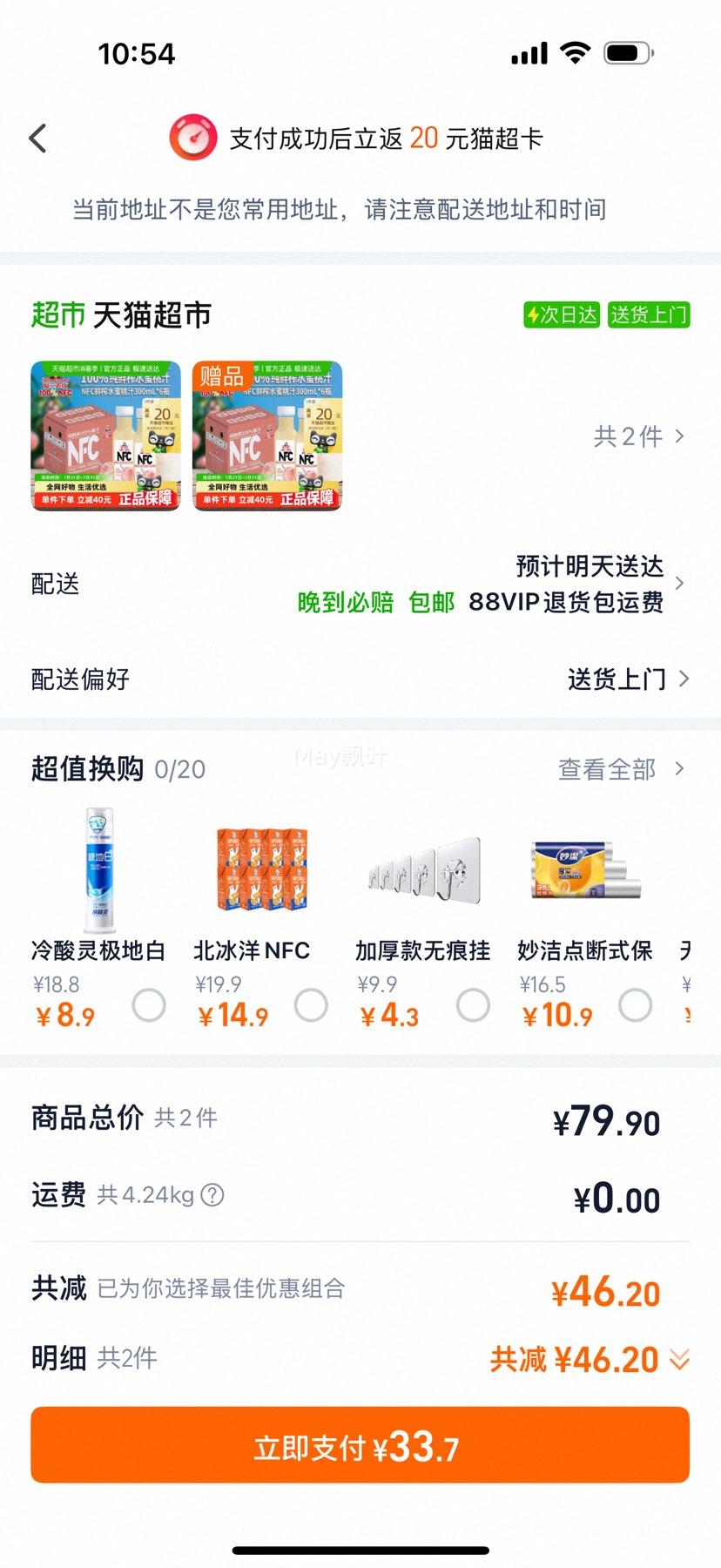Tap the cellular signal bars icon
Screen dimensions: 721x1568
pos(529,52)
